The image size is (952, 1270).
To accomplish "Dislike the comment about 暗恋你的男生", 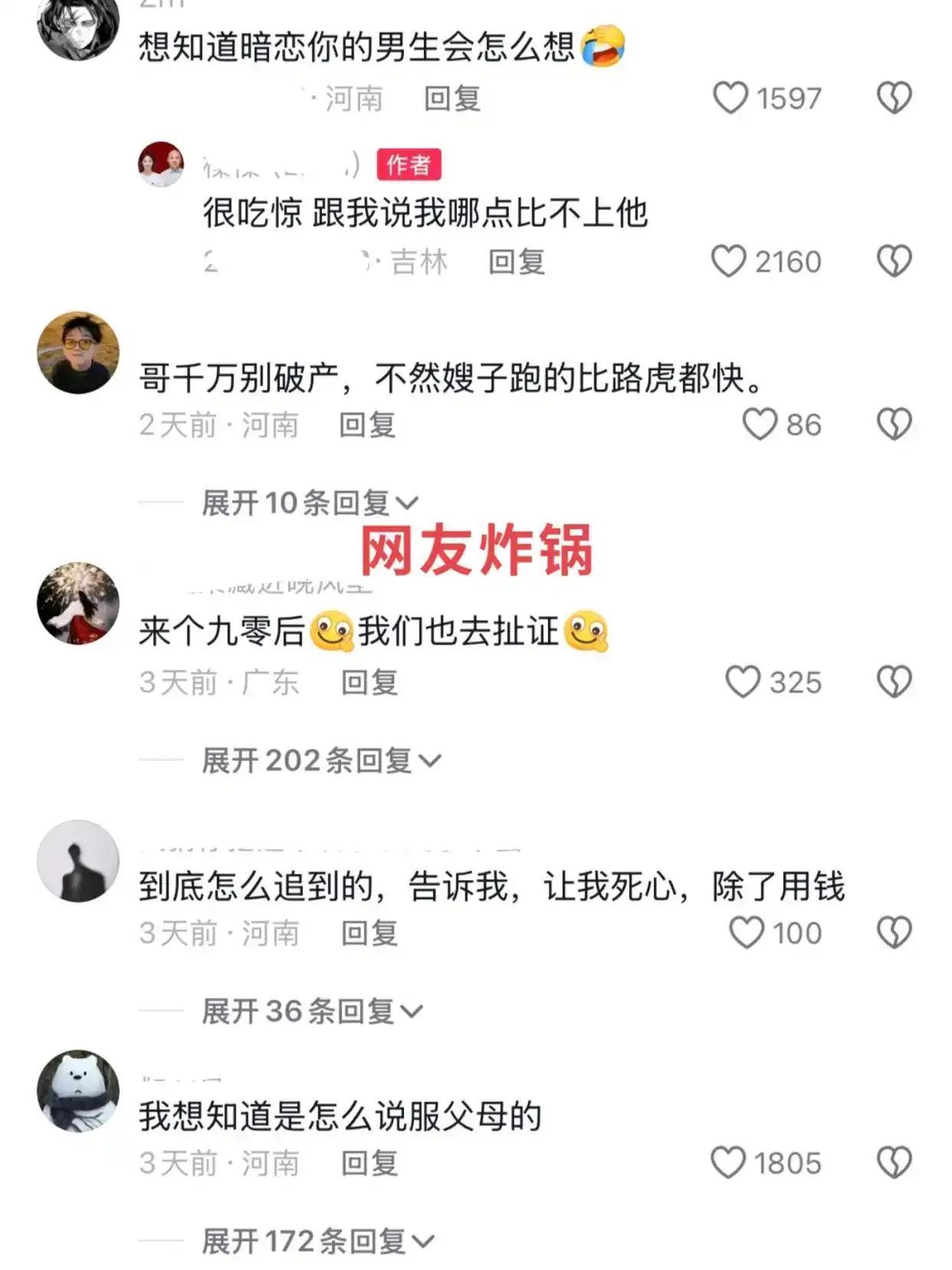I will (x=894, y=98).
